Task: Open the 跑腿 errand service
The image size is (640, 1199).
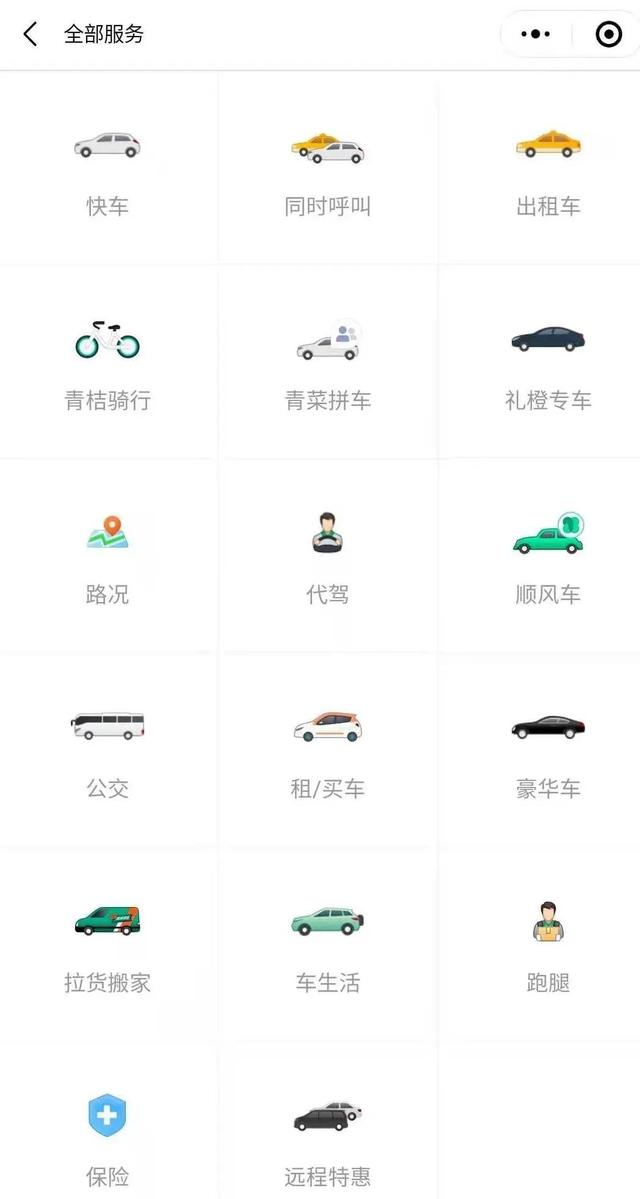Action: point(548,946)
